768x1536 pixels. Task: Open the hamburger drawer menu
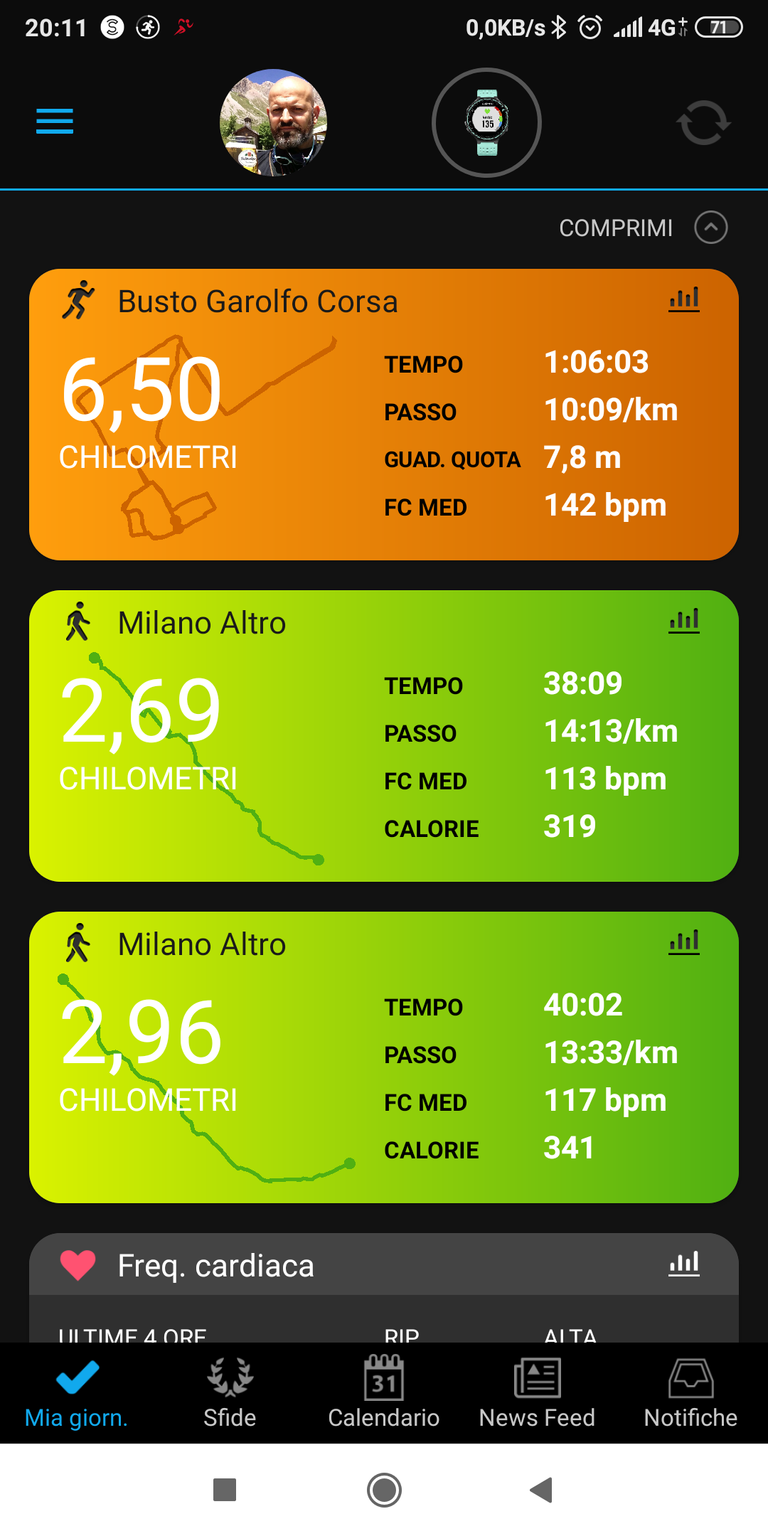[55, 123]
